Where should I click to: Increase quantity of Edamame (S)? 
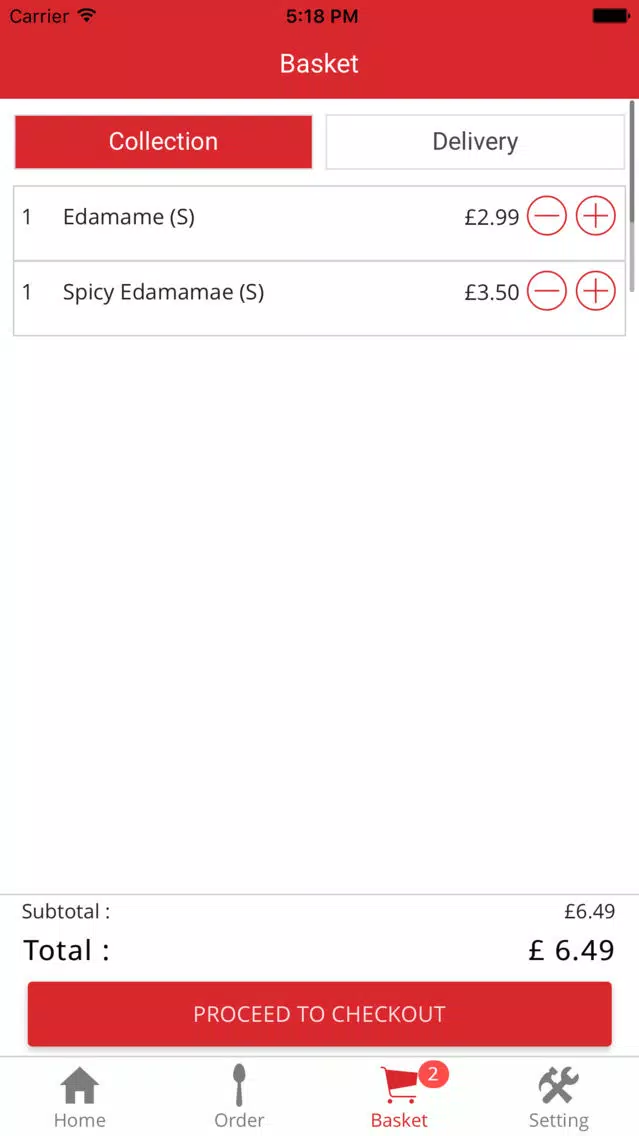click(596, 216)
